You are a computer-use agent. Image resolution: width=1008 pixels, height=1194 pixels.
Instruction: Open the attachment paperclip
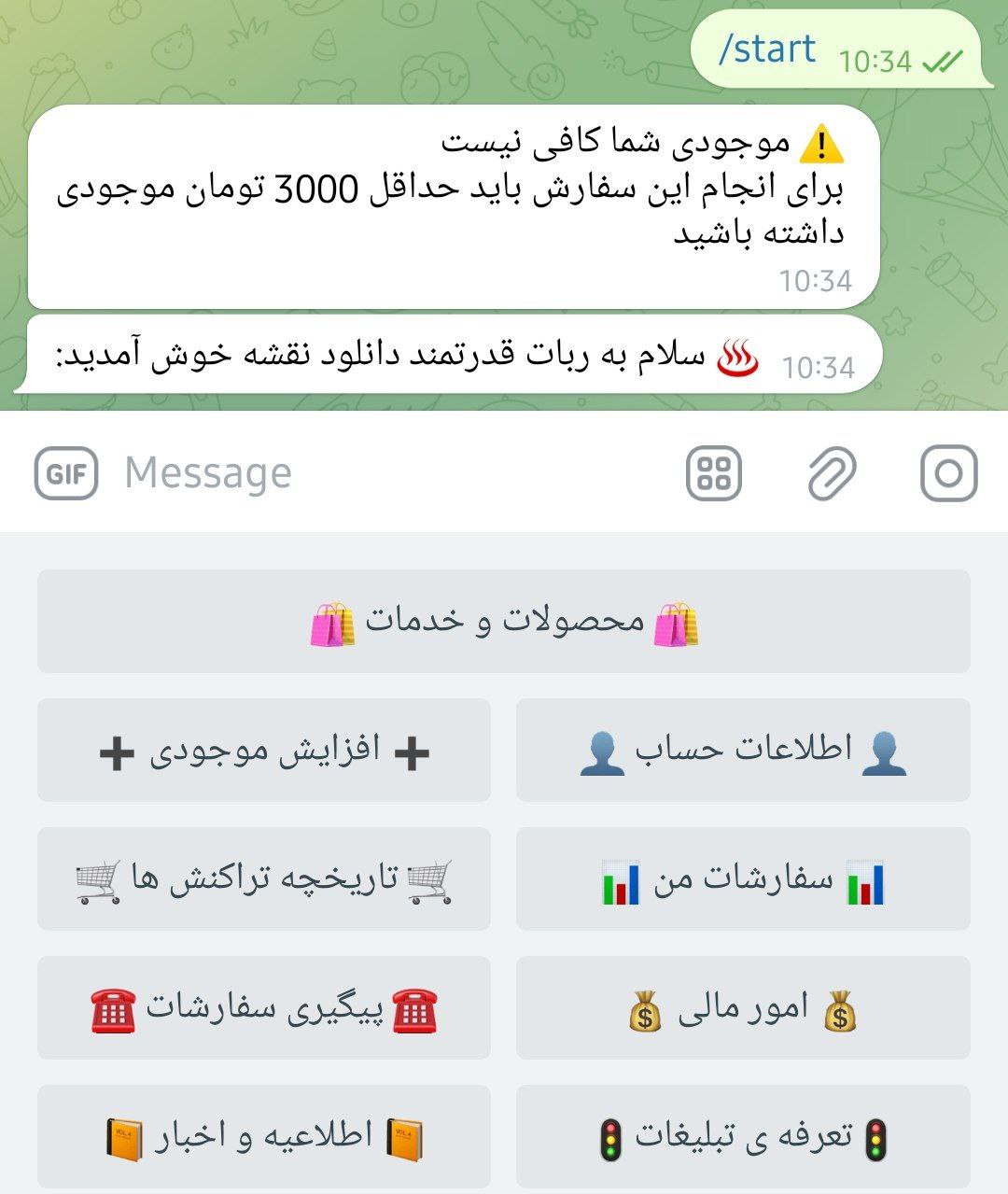point(831,473)
